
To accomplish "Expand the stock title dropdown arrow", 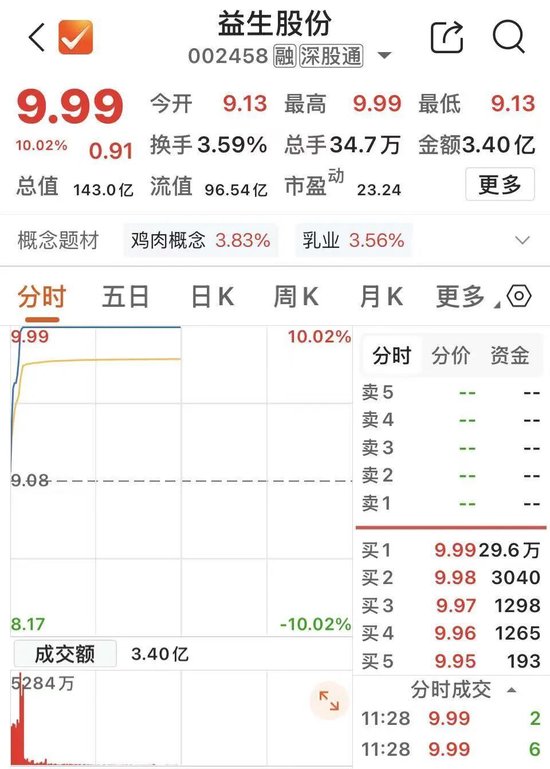I will pyautogui.click(x=385, y=55).
